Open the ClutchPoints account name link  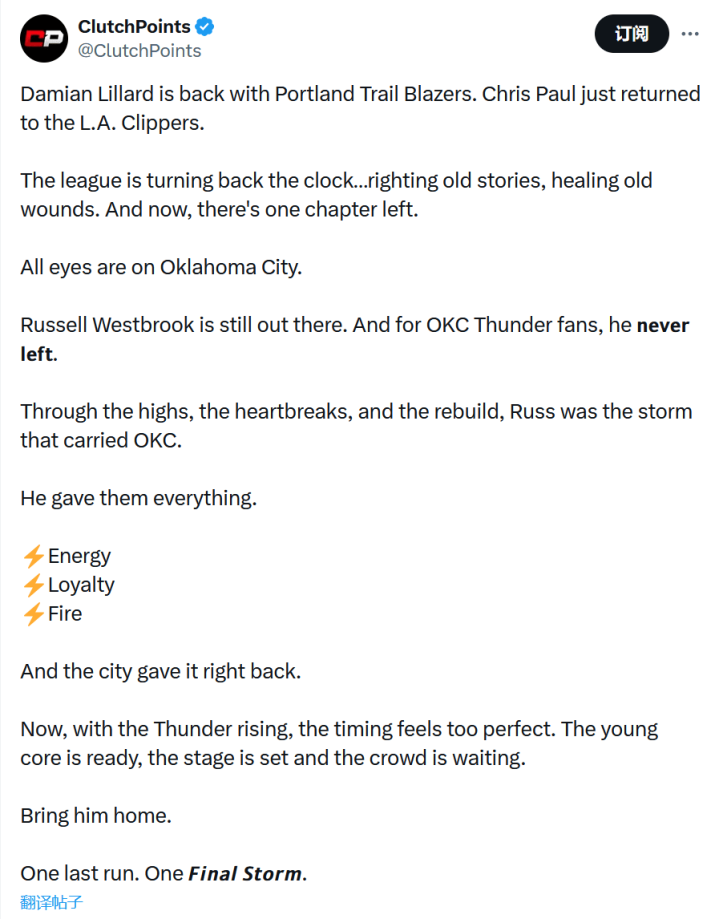tap(134, 26)
